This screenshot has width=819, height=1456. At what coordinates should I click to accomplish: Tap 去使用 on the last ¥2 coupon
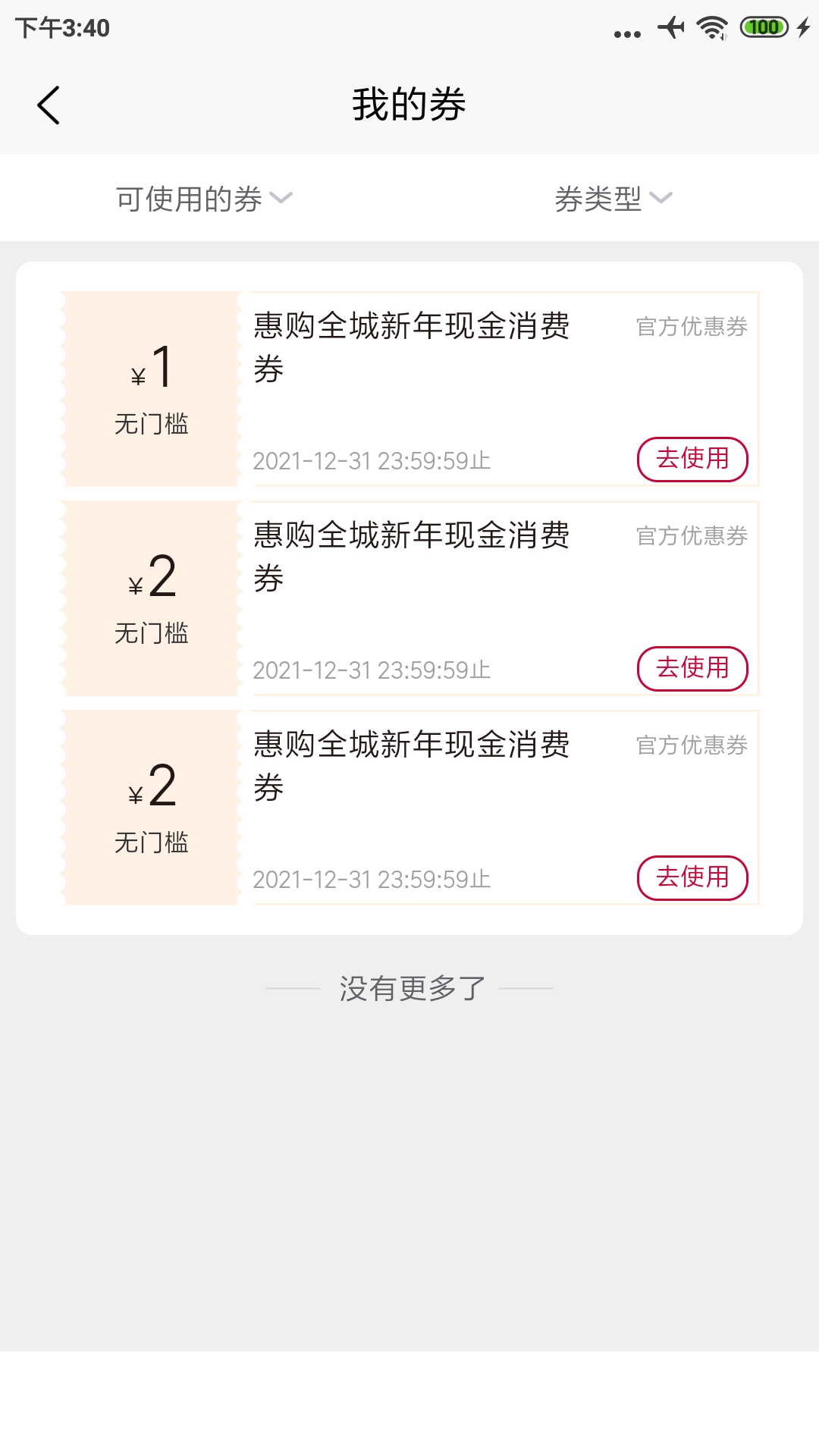tap(692, 877)
